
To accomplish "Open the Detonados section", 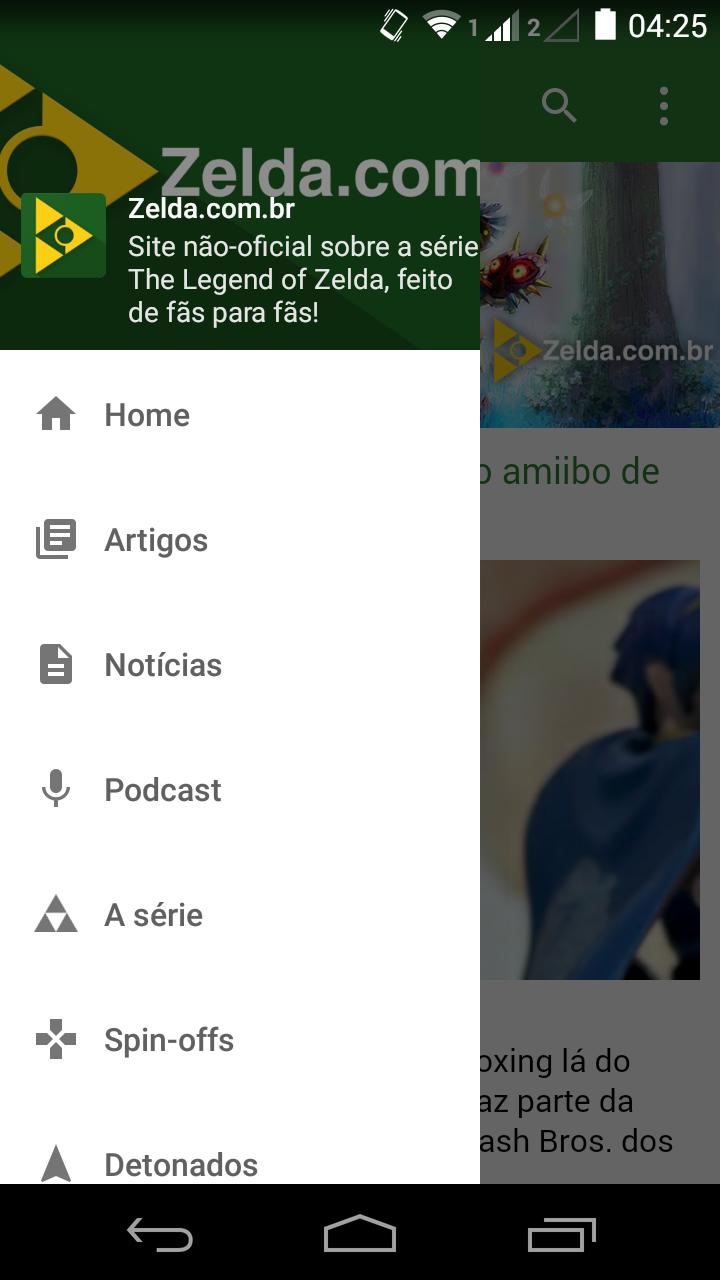I will point(180,1164).
